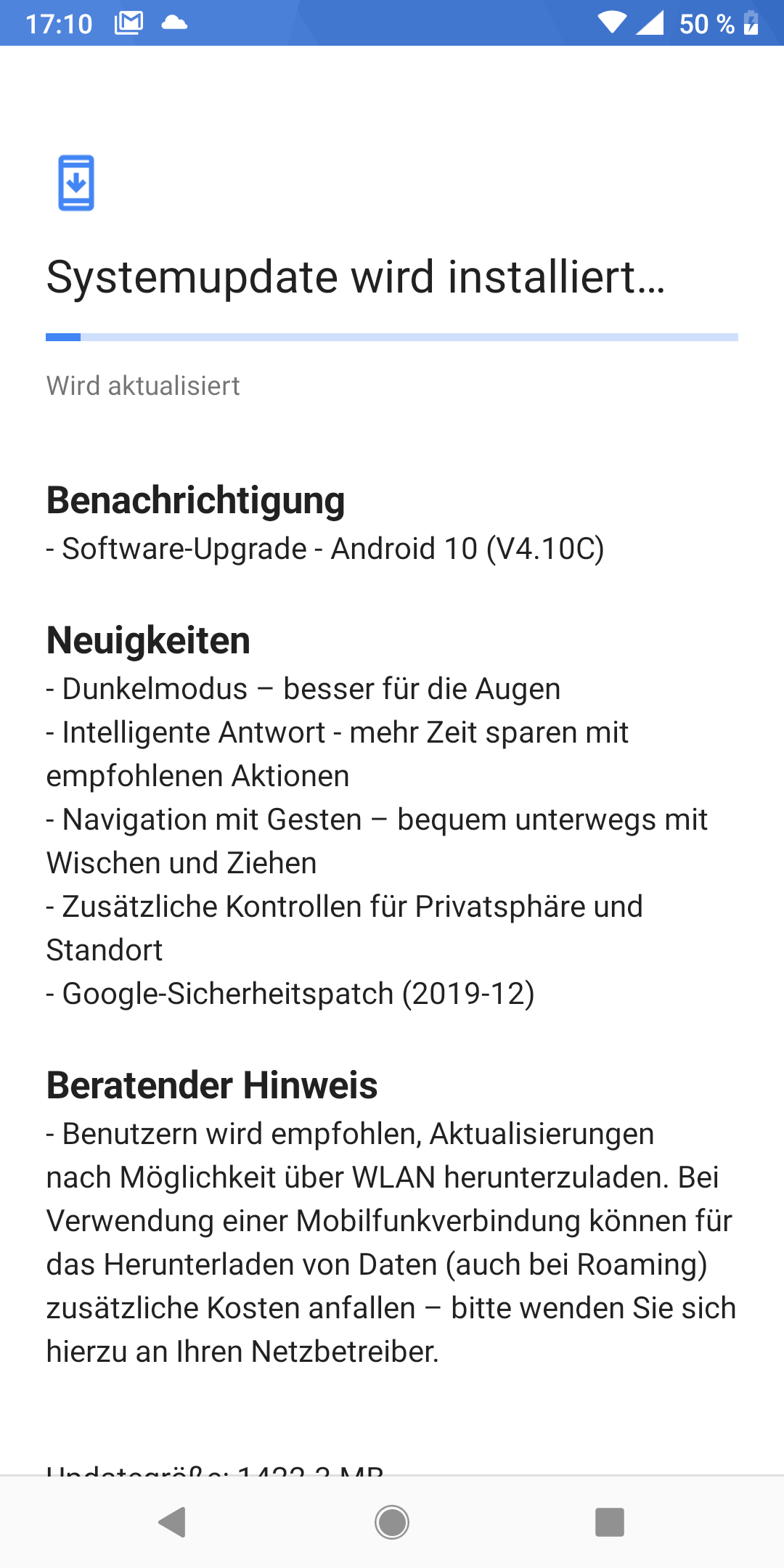Tap the system back button
784x1568 pixels.
point(173,1522)
